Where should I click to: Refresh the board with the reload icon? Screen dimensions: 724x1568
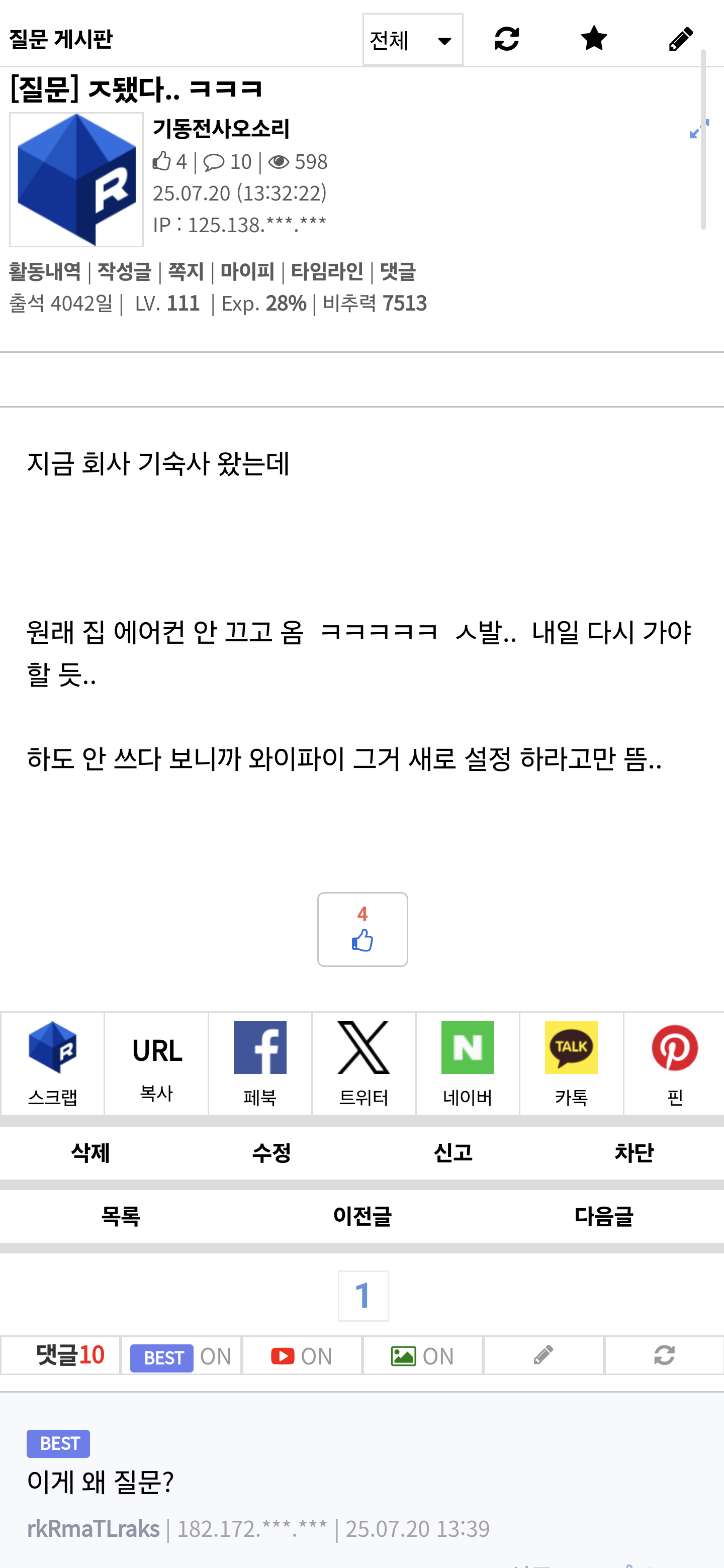click(507, 39)
